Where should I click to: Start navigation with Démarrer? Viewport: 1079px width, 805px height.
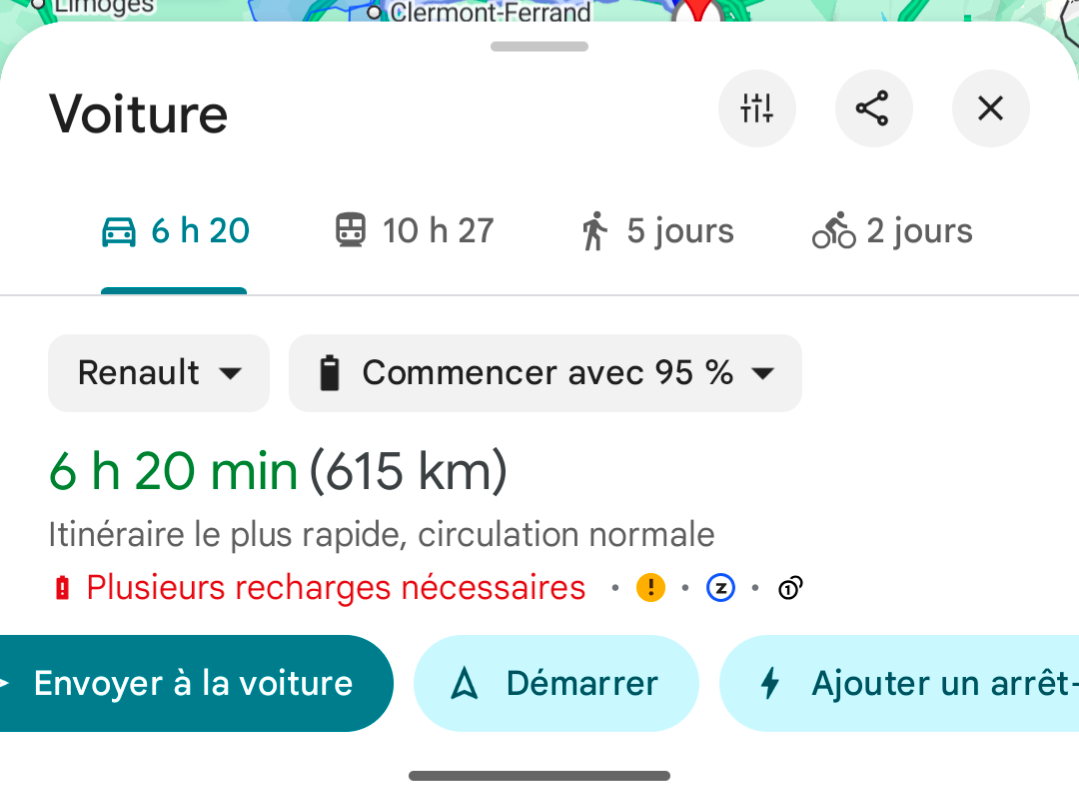click(556, 684)
